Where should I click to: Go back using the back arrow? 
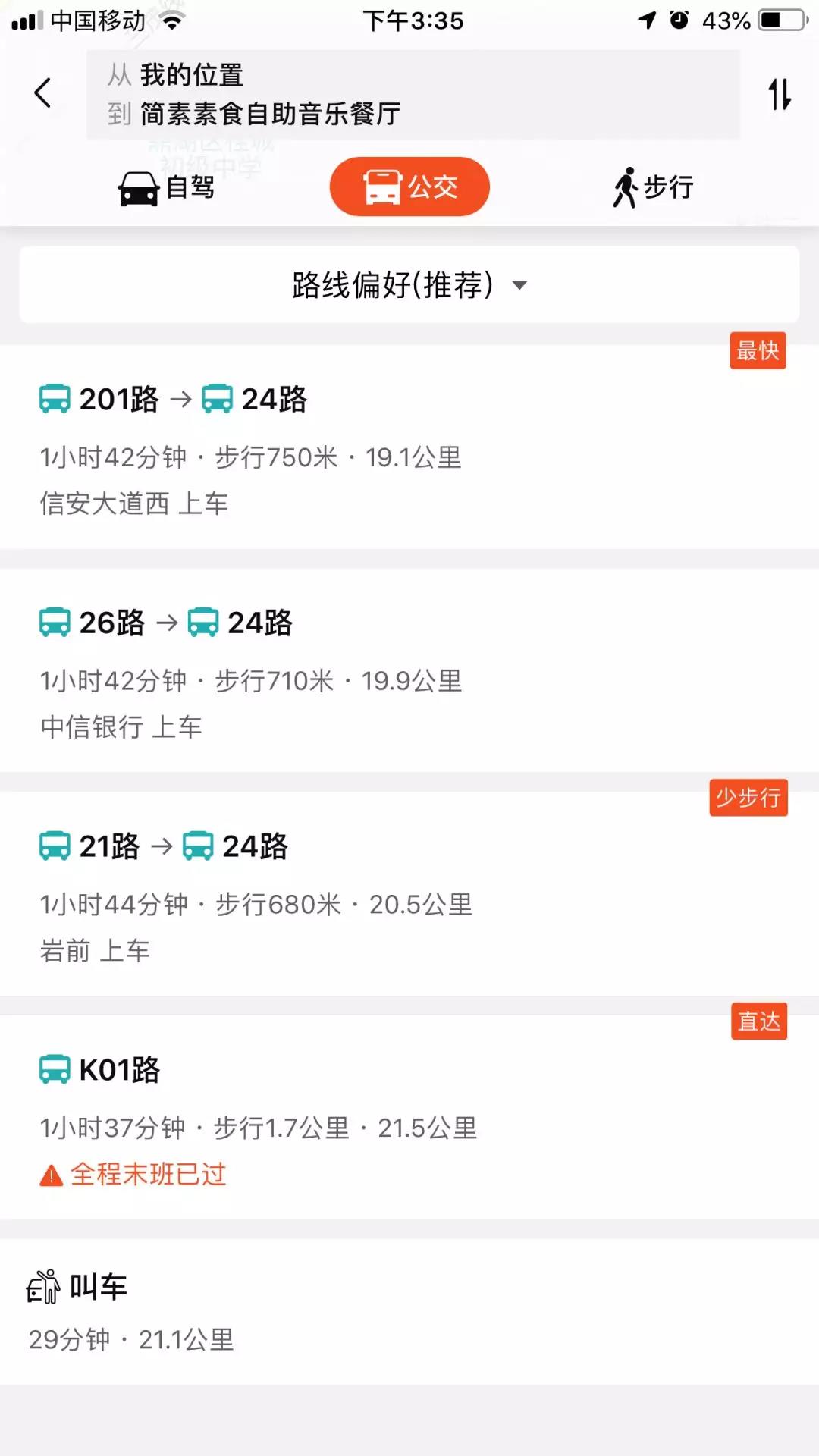(x=43, y=93)
